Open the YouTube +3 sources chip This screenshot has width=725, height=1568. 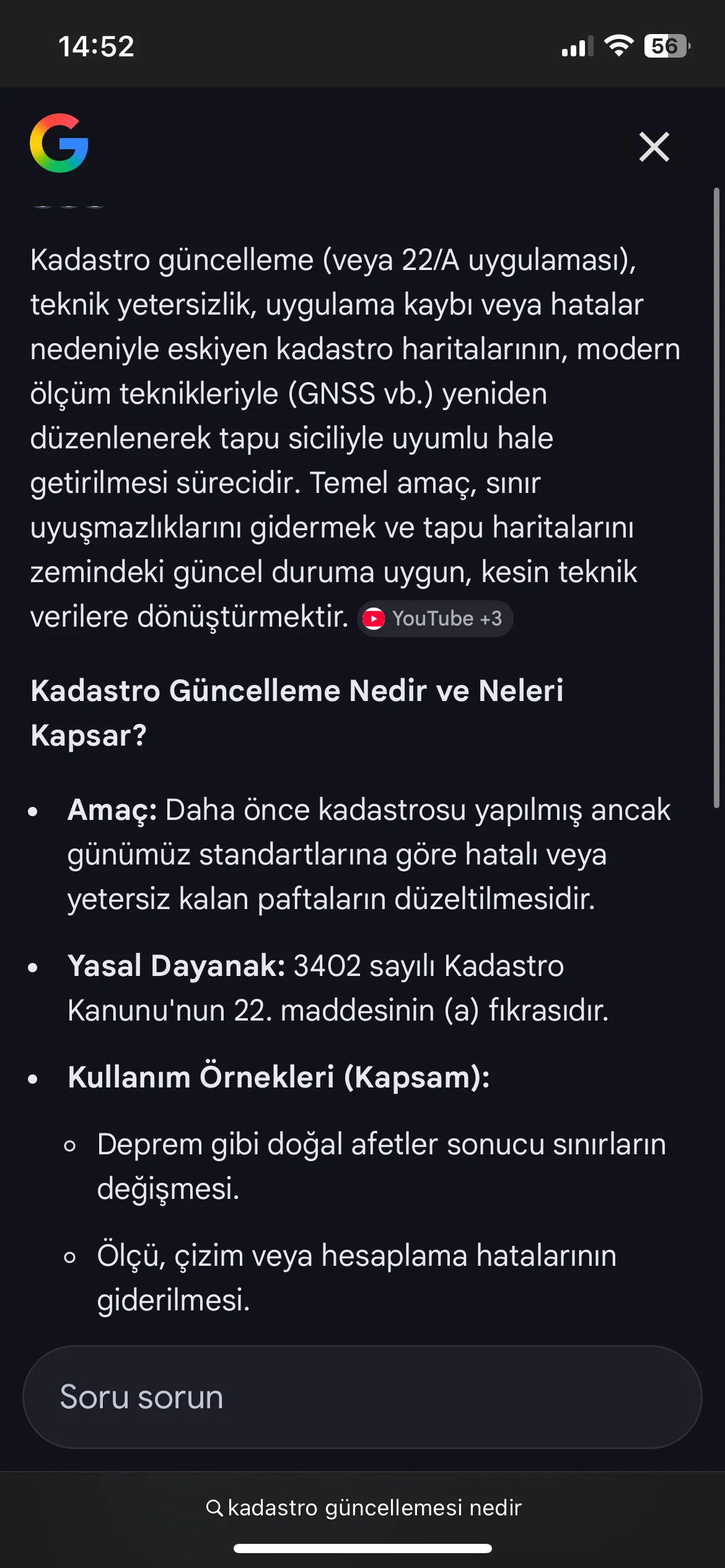tap(435, 619)
